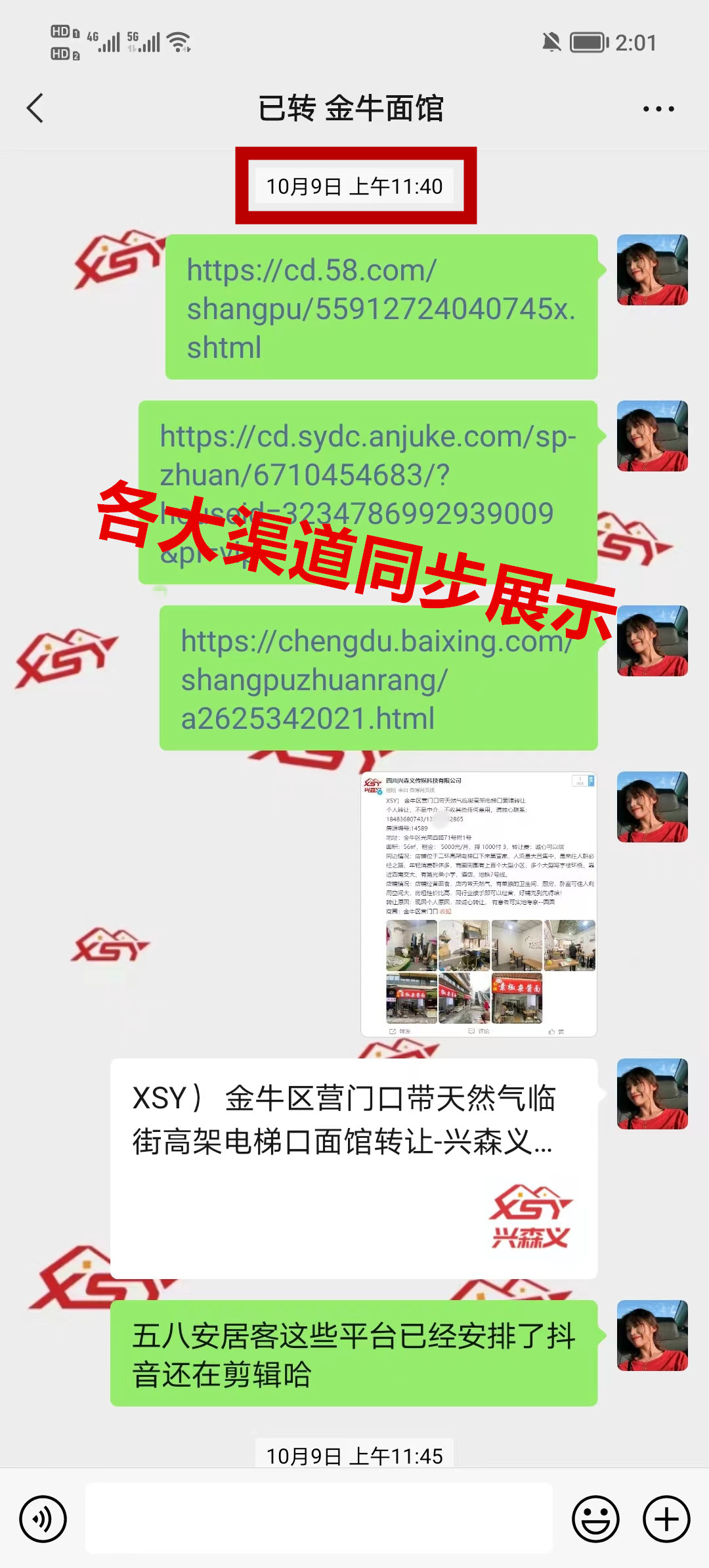Open the plus attachment menu
The image size is (709, 1568).
tap(666, 1519)
